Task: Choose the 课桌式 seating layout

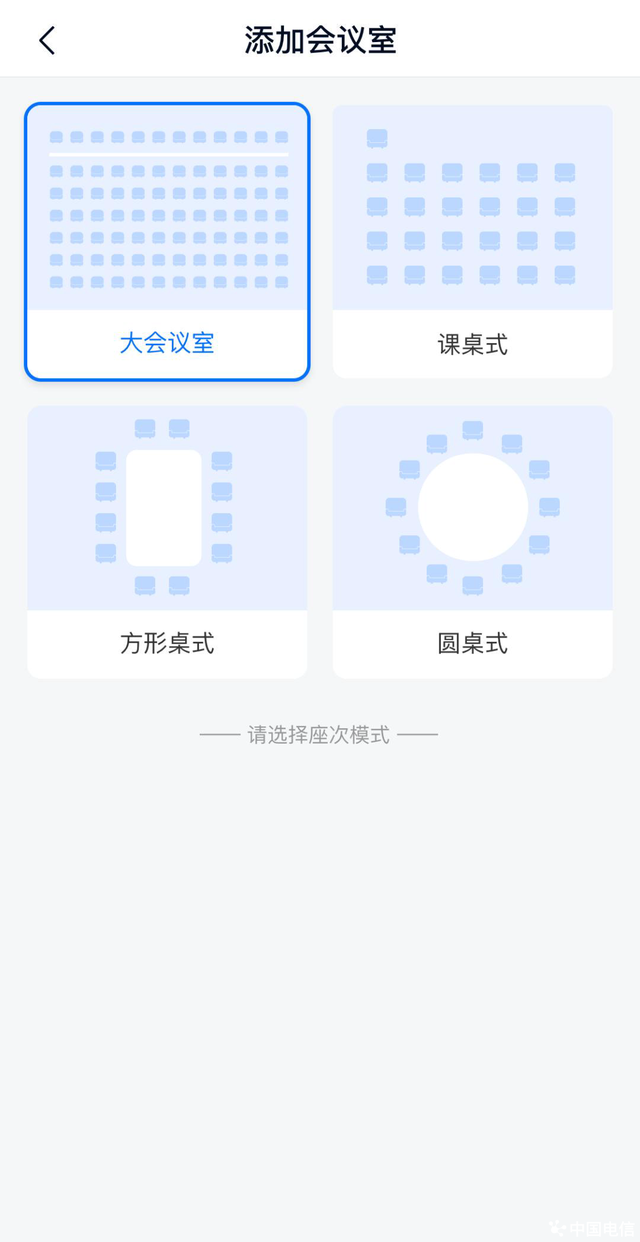Action: pyautogui.click(x=472, y=242)
